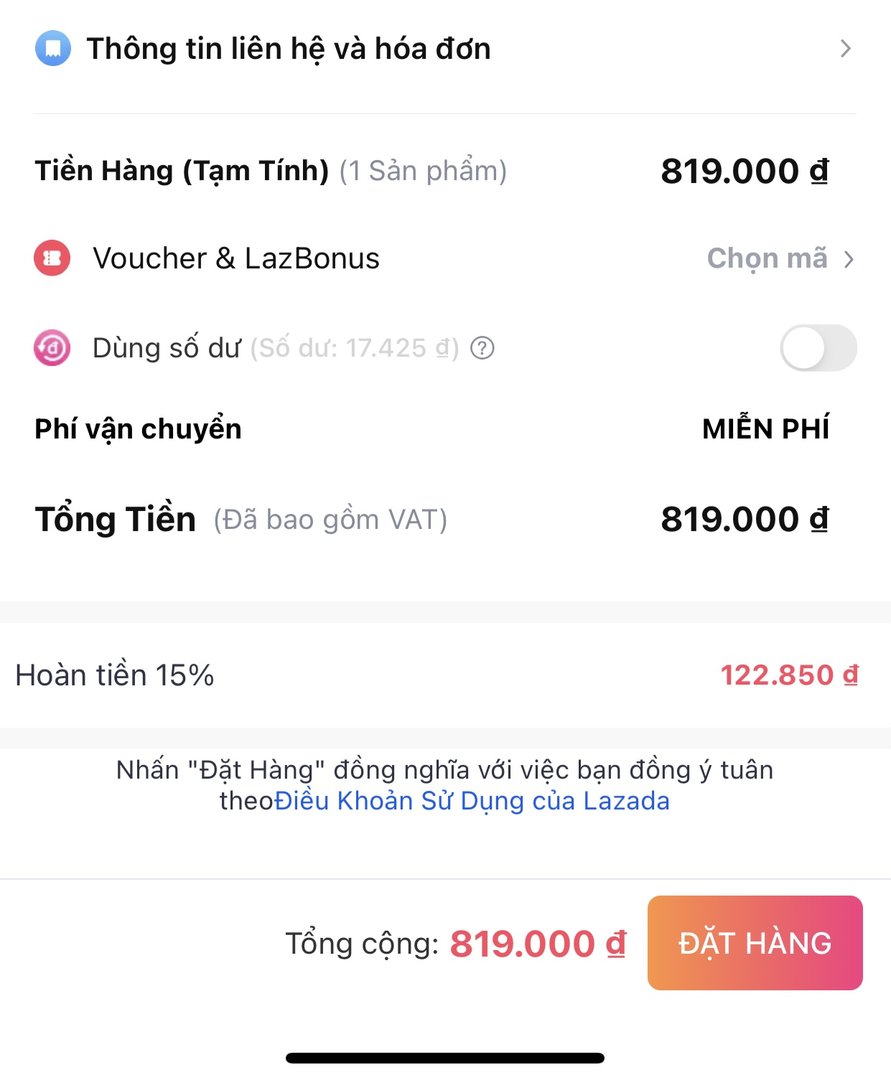Toggle the Dùng số dư switch

[818, 348]
